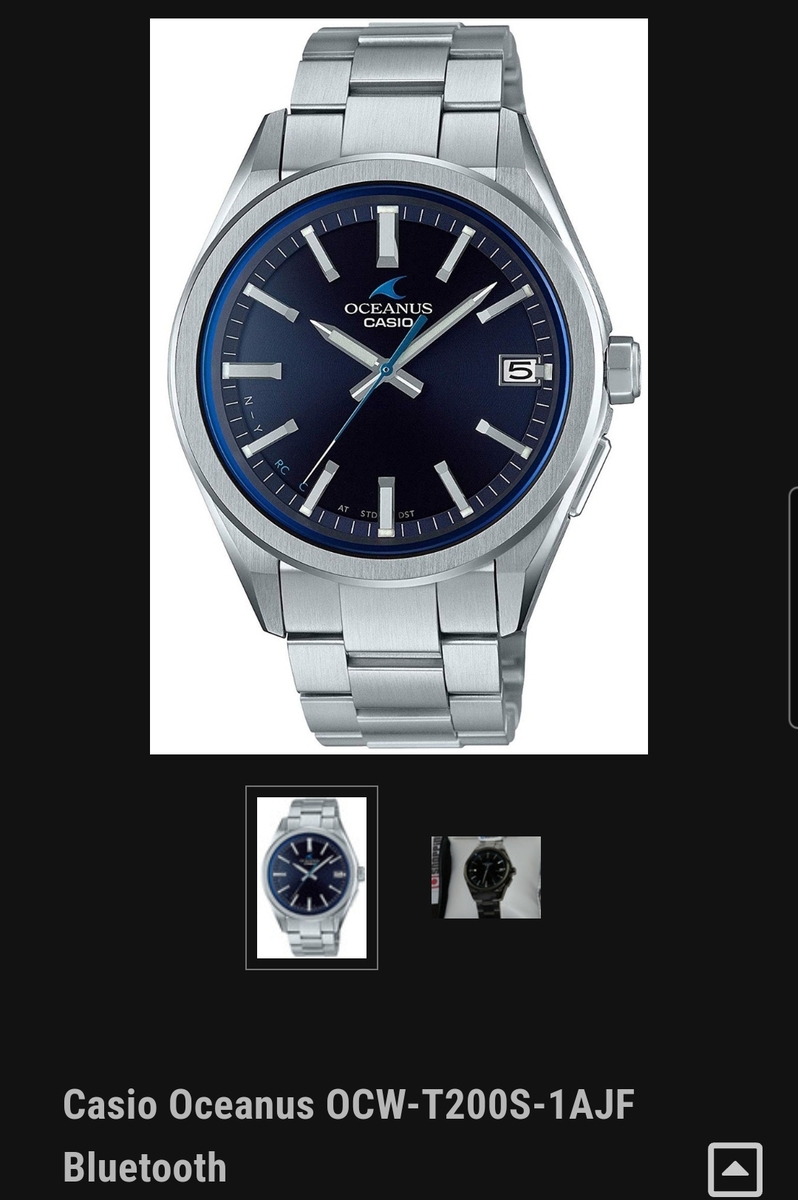Open the main Oceanus watch image
Screen dimensions: 798x1200
click(399, 385)
